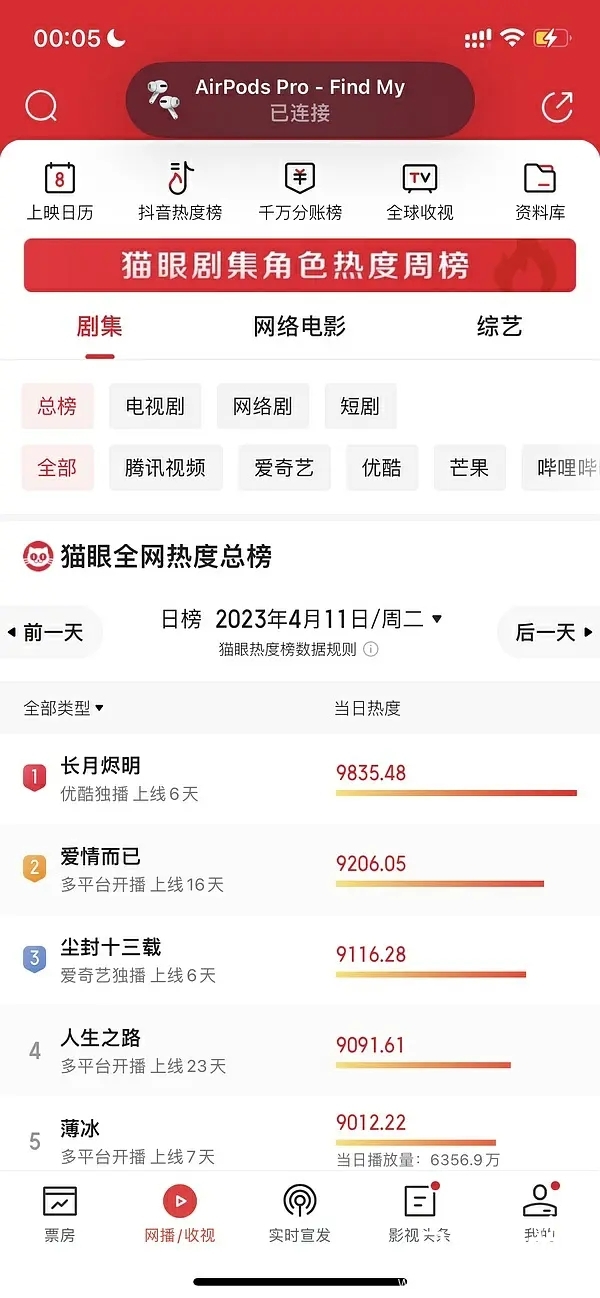Image resolution: width=600 pixels, height=1298 pixels.
Task: Filter by 腾讯视频 platform
Action: [x=165, y=468]
